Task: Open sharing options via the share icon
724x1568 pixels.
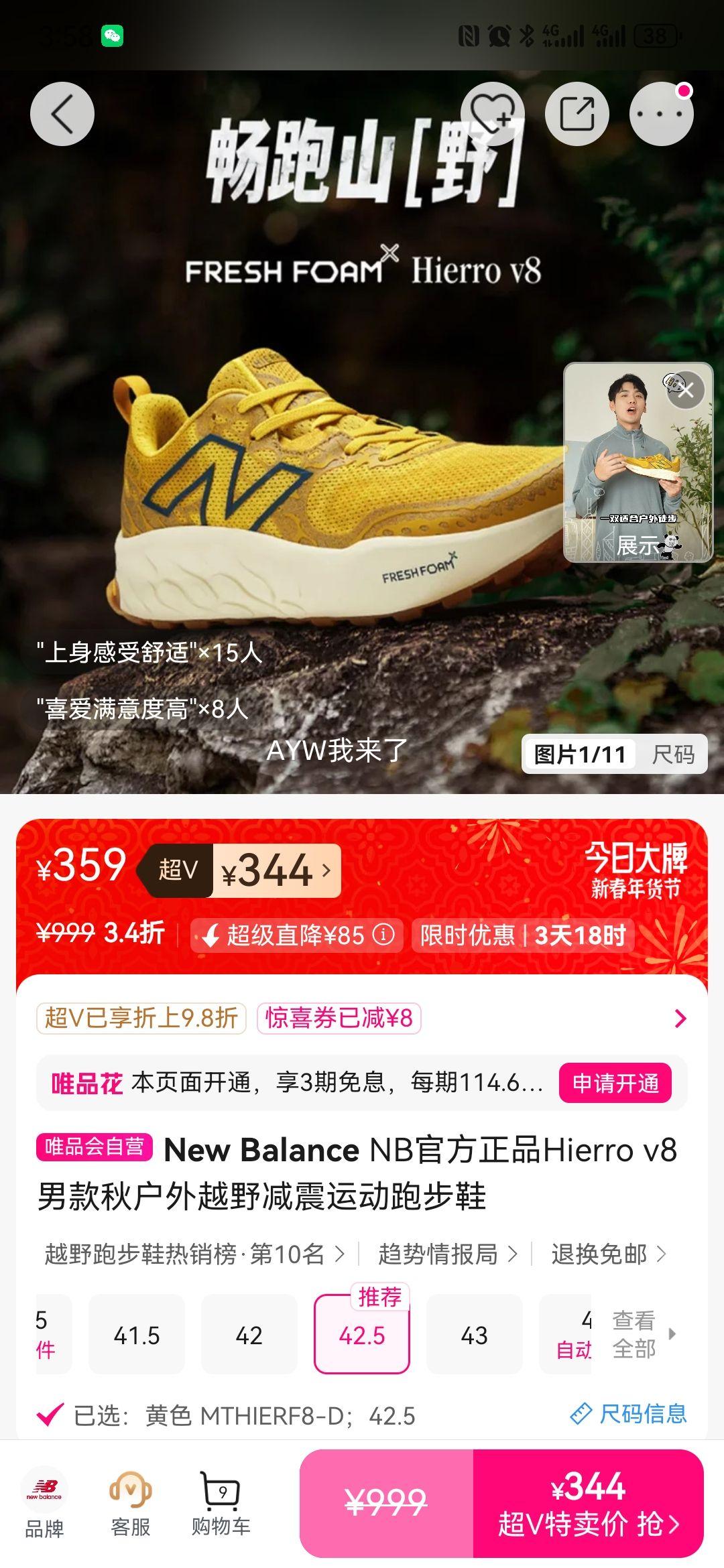Action: [x=577, y=113]
